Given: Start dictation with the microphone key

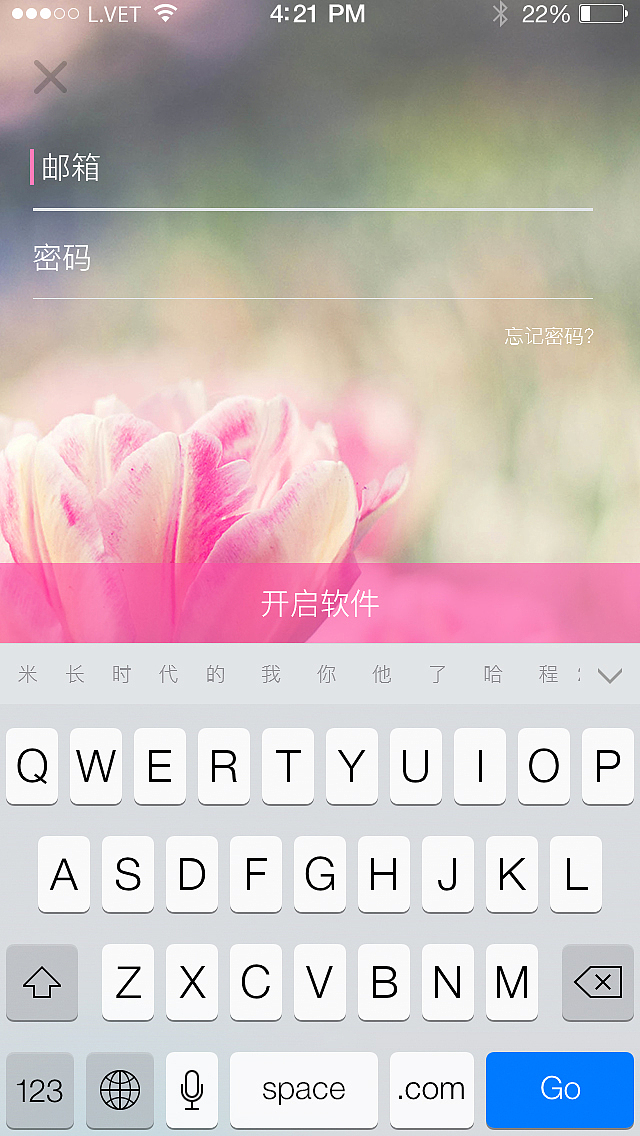Looking at the screenshot, I should point(191,1090).
